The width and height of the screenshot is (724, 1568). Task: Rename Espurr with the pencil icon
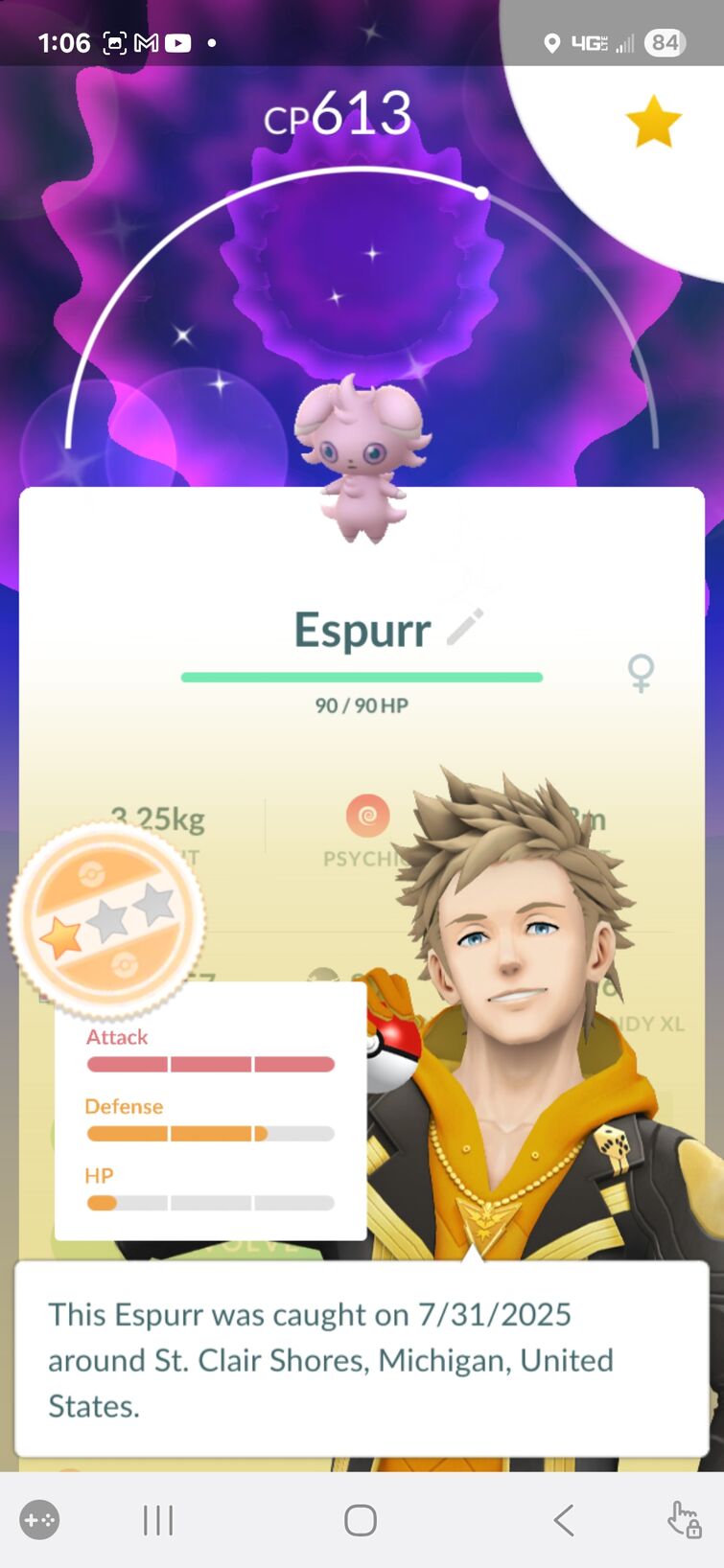tap(466, 628)
